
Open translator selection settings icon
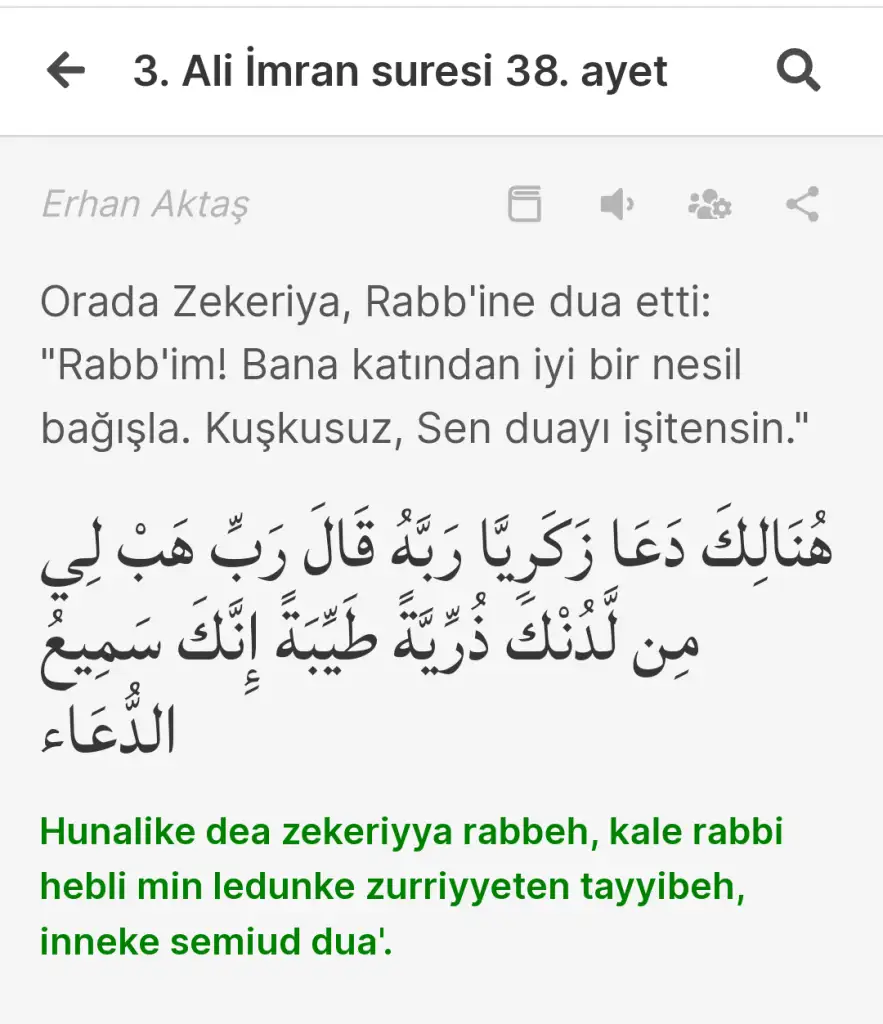(709, 204)
